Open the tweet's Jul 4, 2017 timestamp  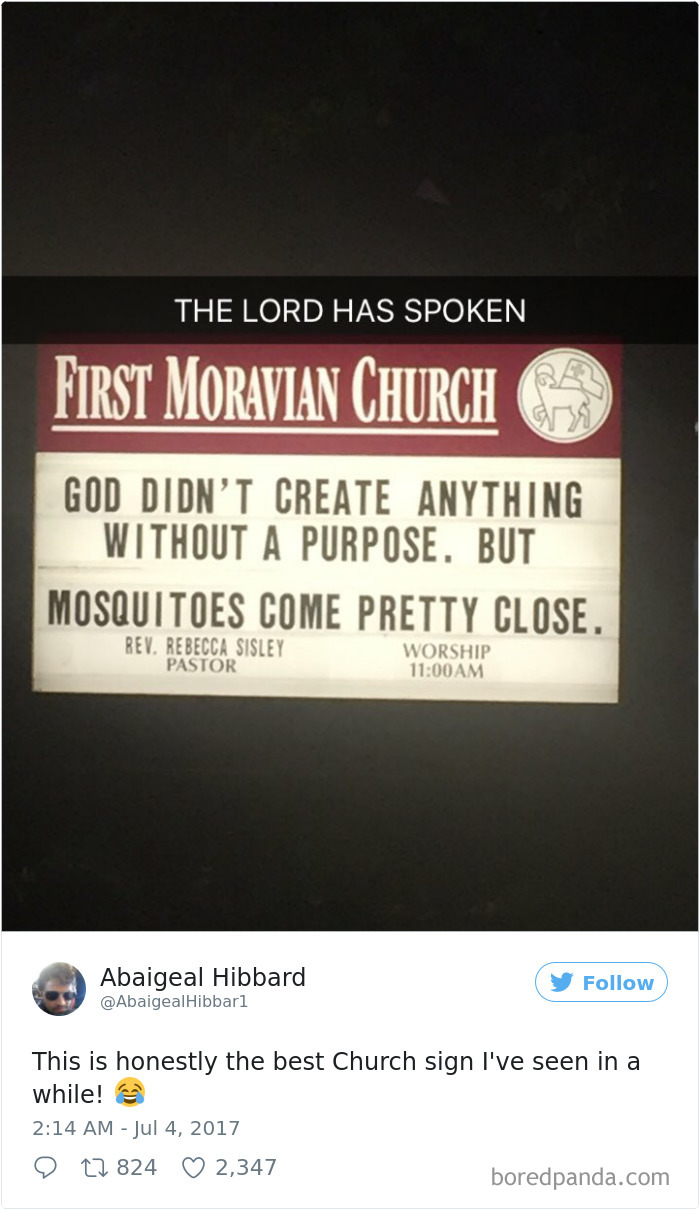[136, 1128]
